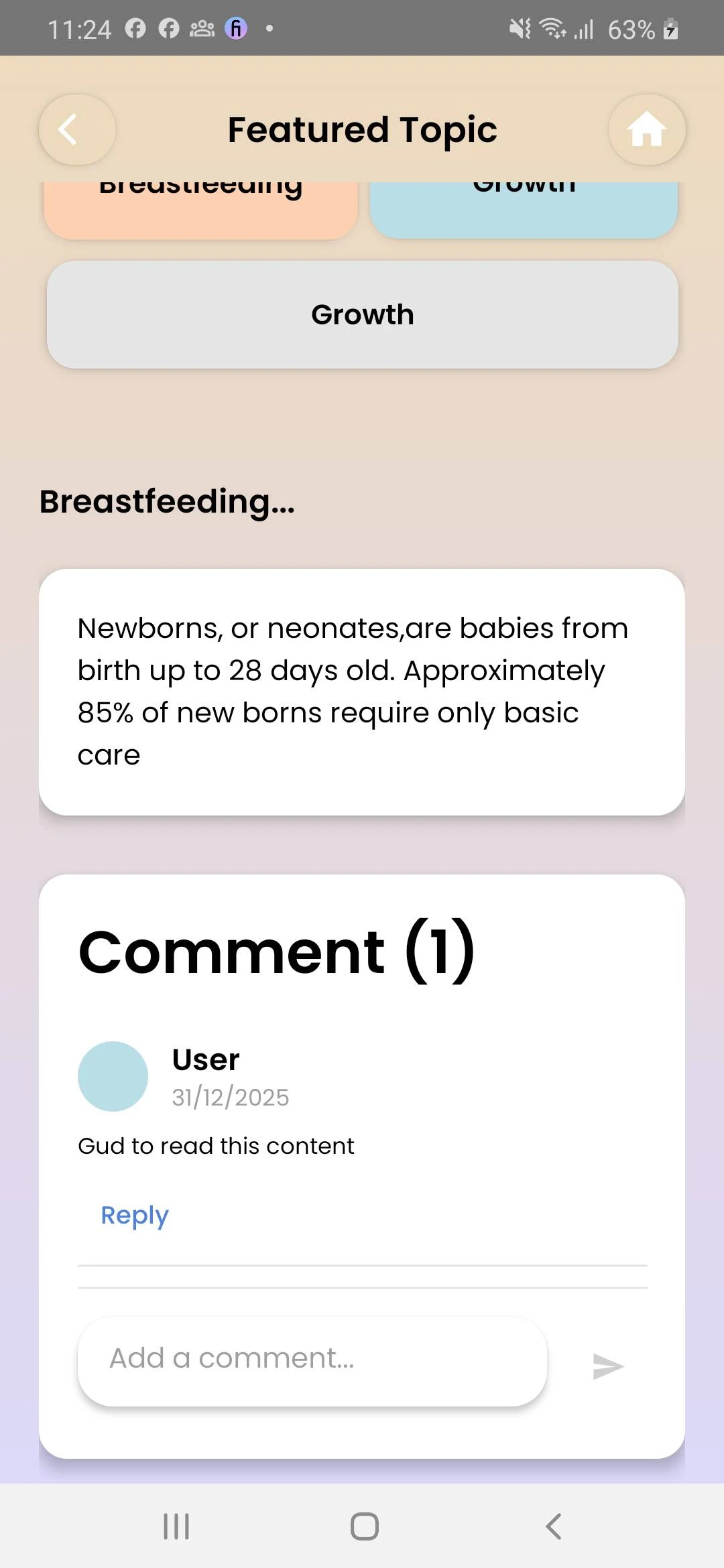Screen dimensions: 724x1568
Task: Open User's profile avatar
Action: pyautogui.click(x=113, y=1076)
